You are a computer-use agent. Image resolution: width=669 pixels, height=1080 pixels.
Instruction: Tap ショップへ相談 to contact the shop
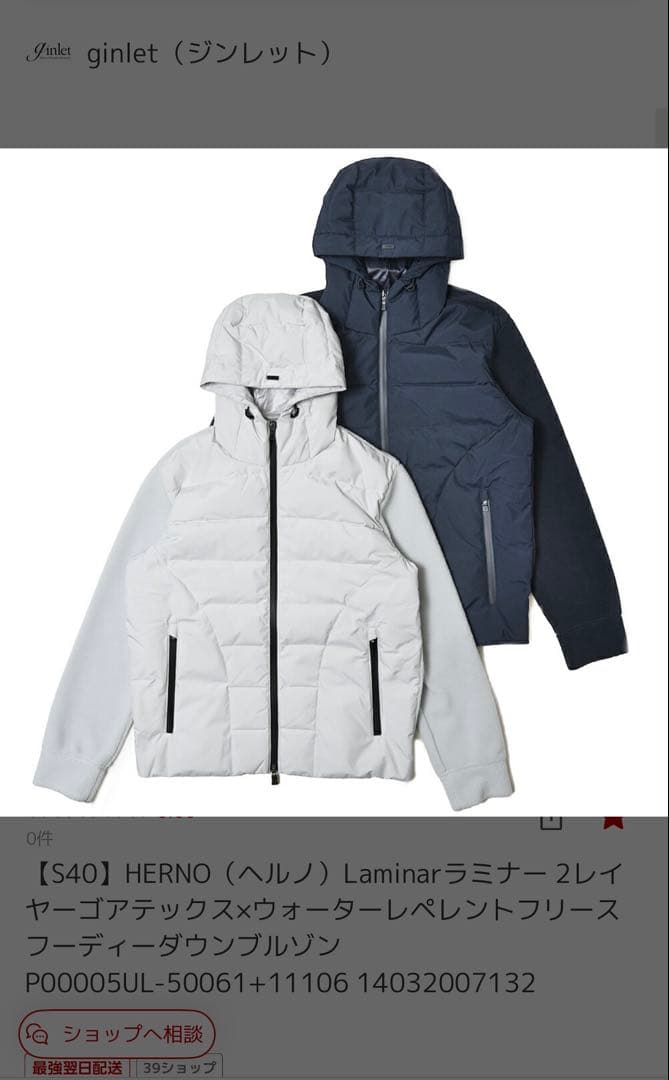pos(118,1033)
